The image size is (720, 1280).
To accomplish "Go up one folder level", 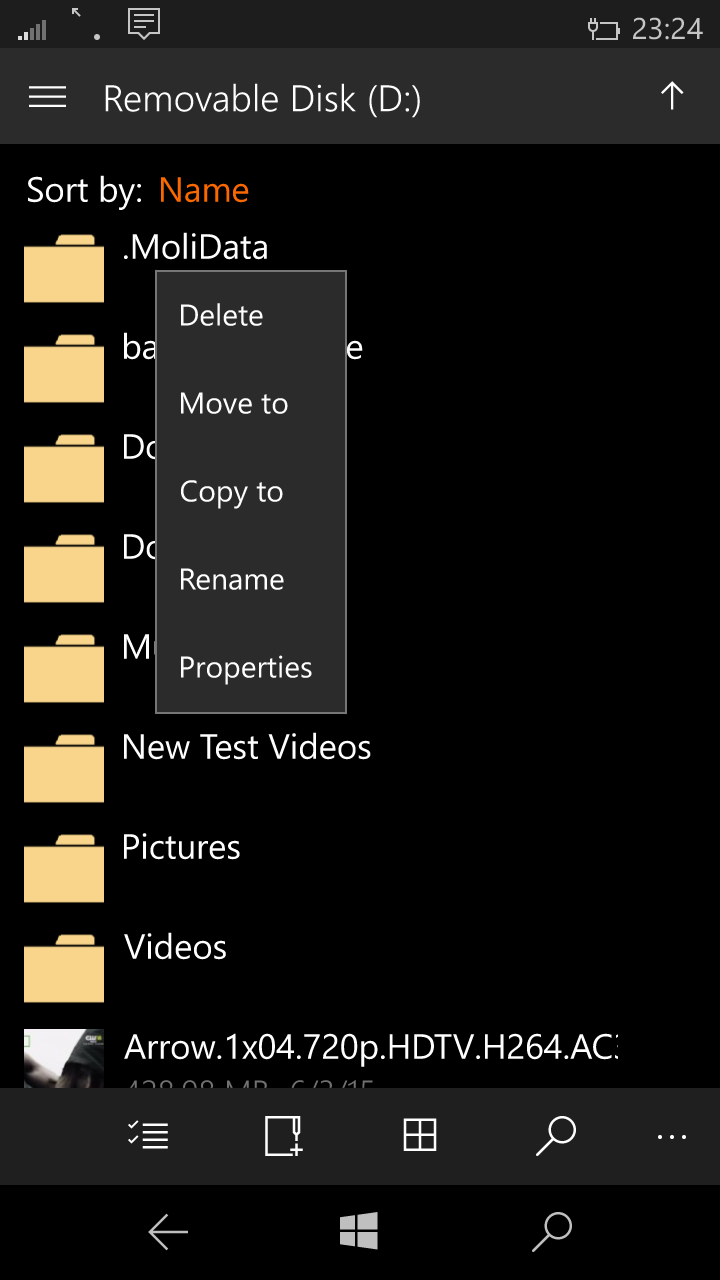I will point(671,97).
